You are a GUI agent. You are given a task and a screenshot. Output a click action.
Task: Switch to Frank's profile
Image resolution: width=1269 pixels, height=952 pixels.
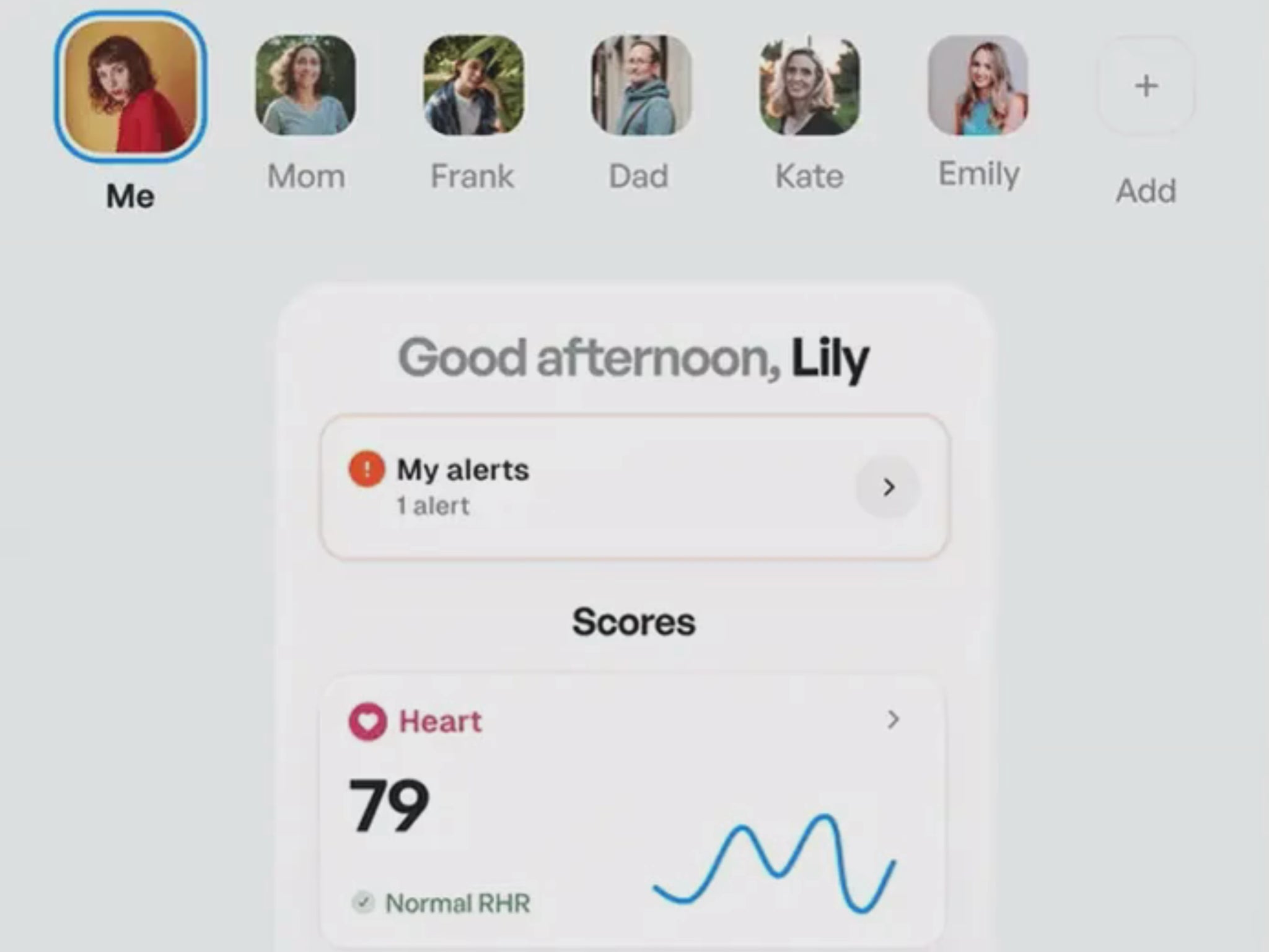coord(473,85)
